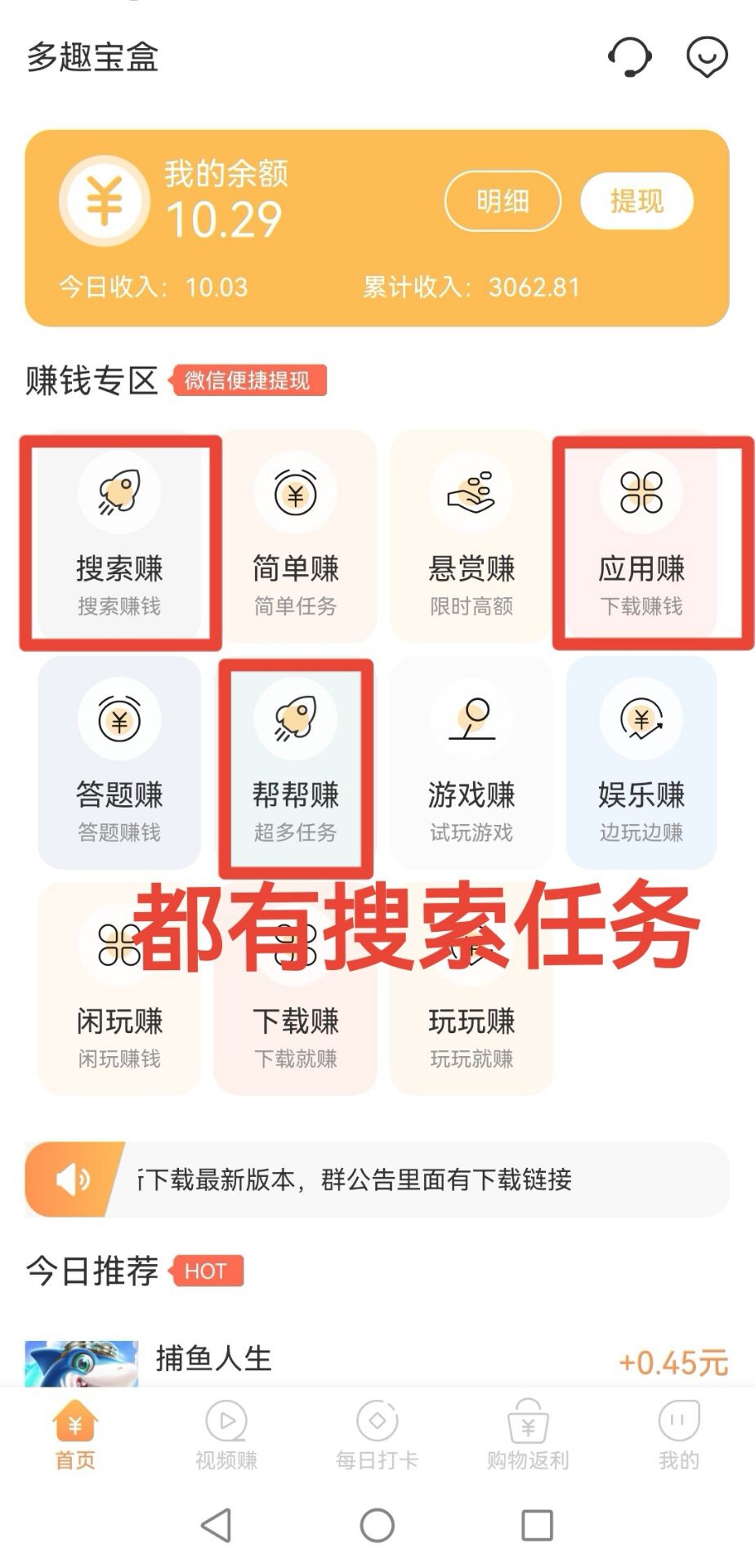Open 悬赏赚 bounty tile
Viewport: 755px width, 1568px height.
(x=471, y=539)
